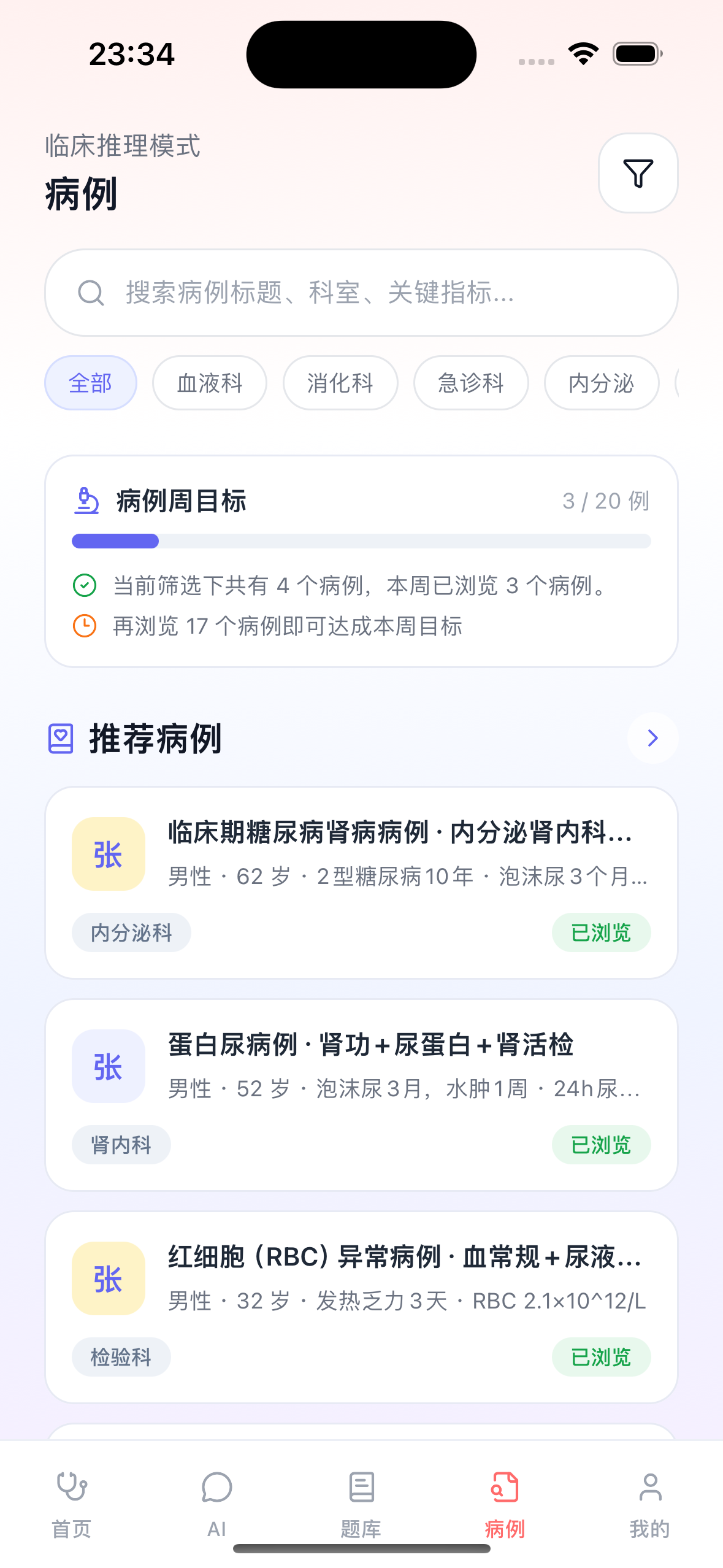Click the 病例 magnifier-document icon in bottom bar

(504, 1494)
